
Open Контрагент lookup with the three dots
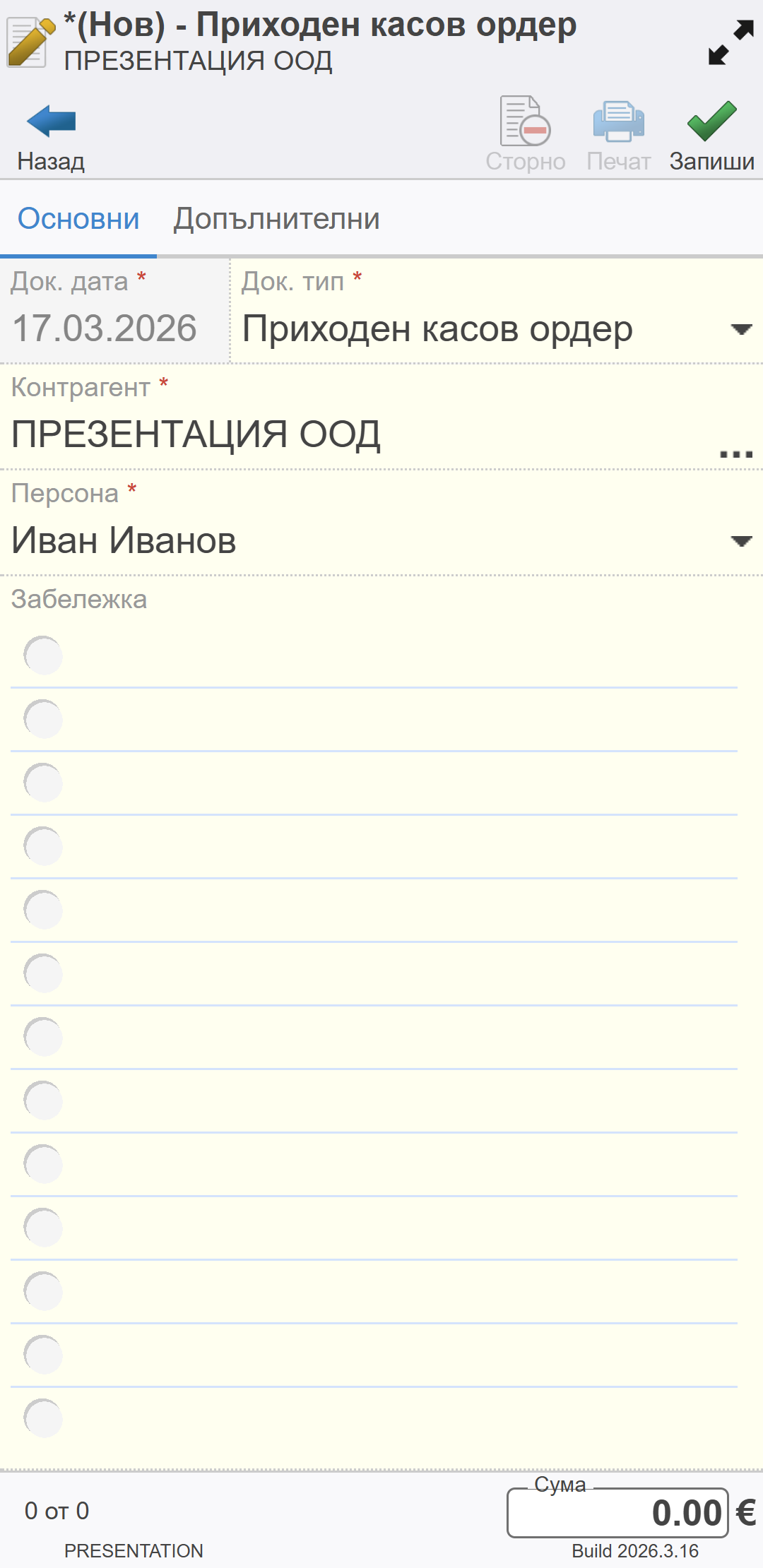coord(735,453)
